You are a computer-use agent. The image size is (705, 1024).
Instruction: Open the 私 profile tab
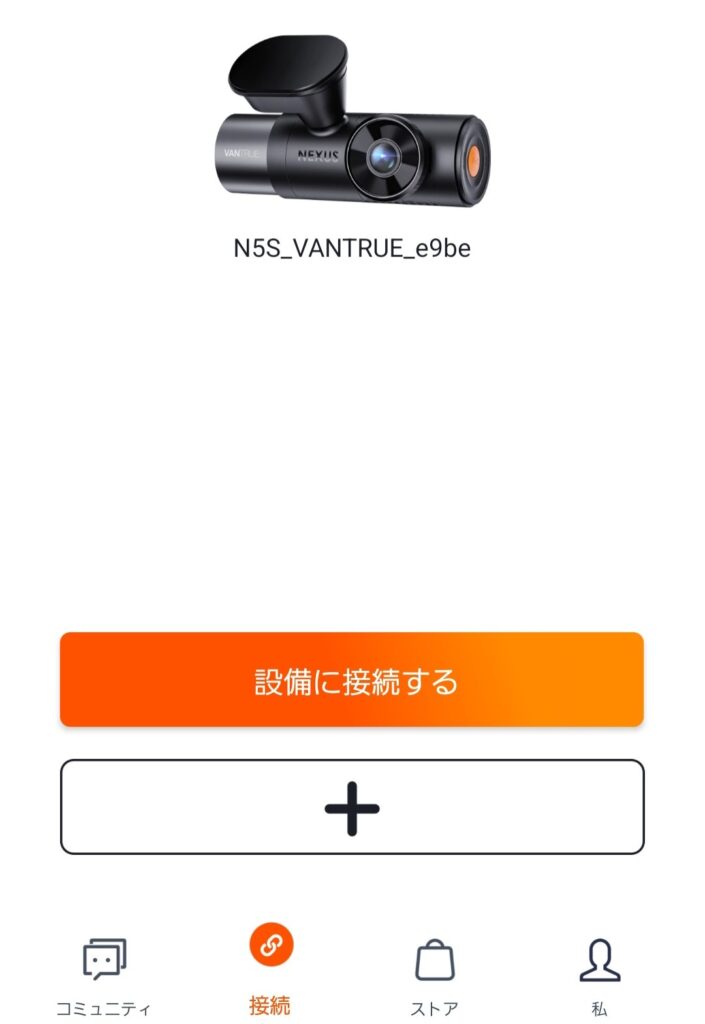599,975
